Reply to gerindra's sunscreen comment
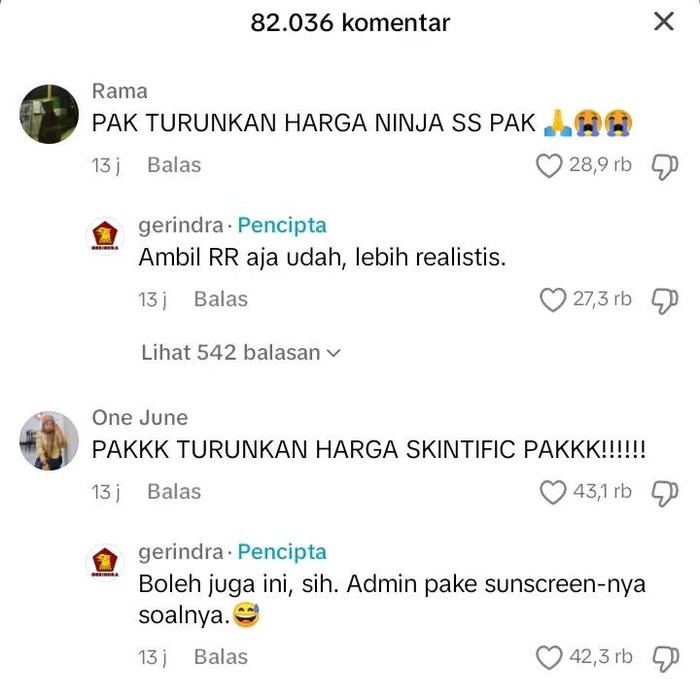This screenshot has width=700, height=700. [x=220, y=657]
